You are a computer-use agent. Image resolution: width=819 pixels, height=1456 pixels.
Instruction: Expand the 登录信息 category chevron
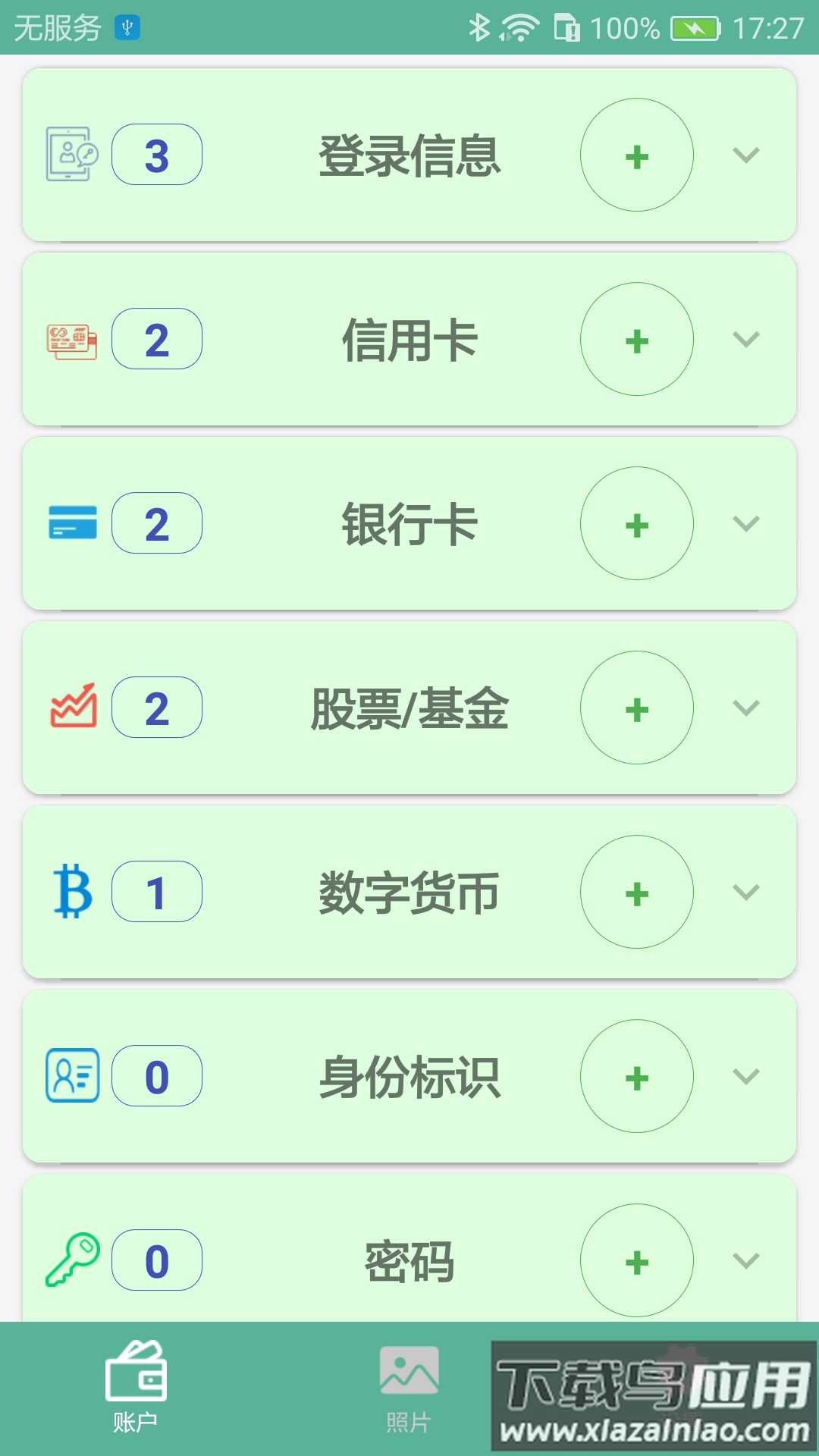point(746,155)
